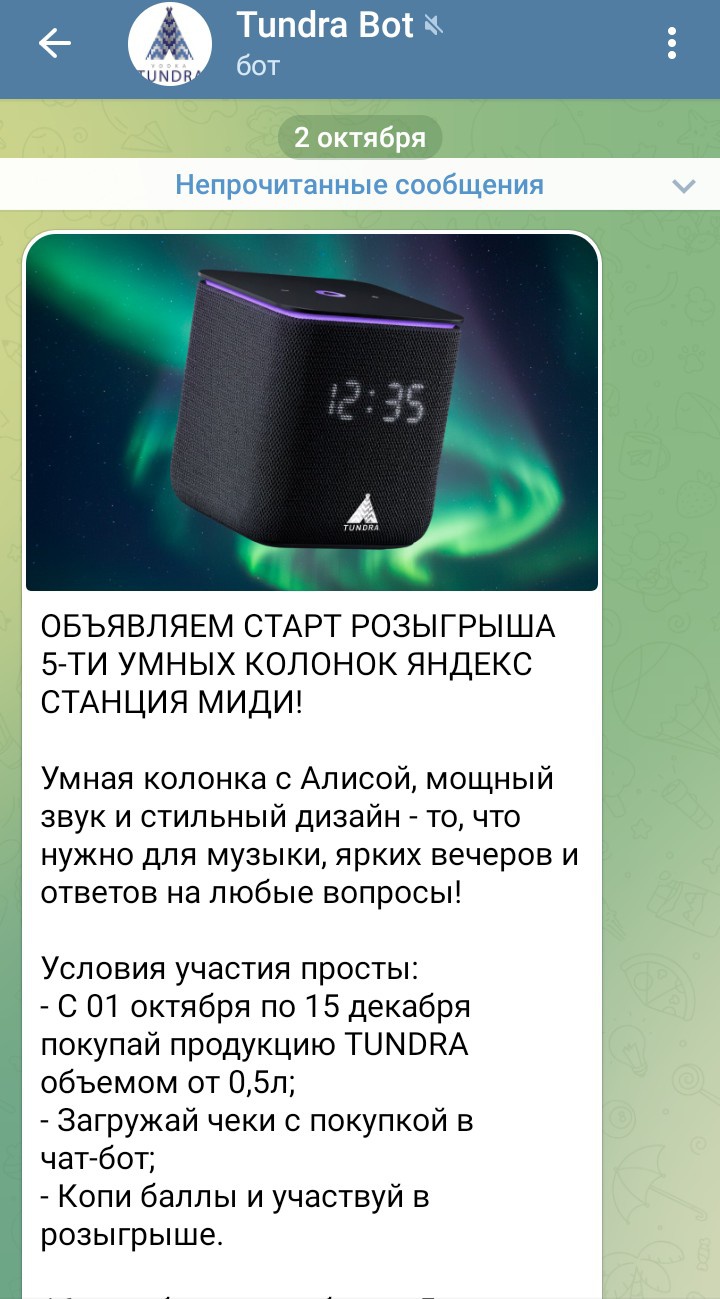Tap the unread messages down chevron
Image resolution: width=720 pixels, height=1299 pixels.
[684, 186]
